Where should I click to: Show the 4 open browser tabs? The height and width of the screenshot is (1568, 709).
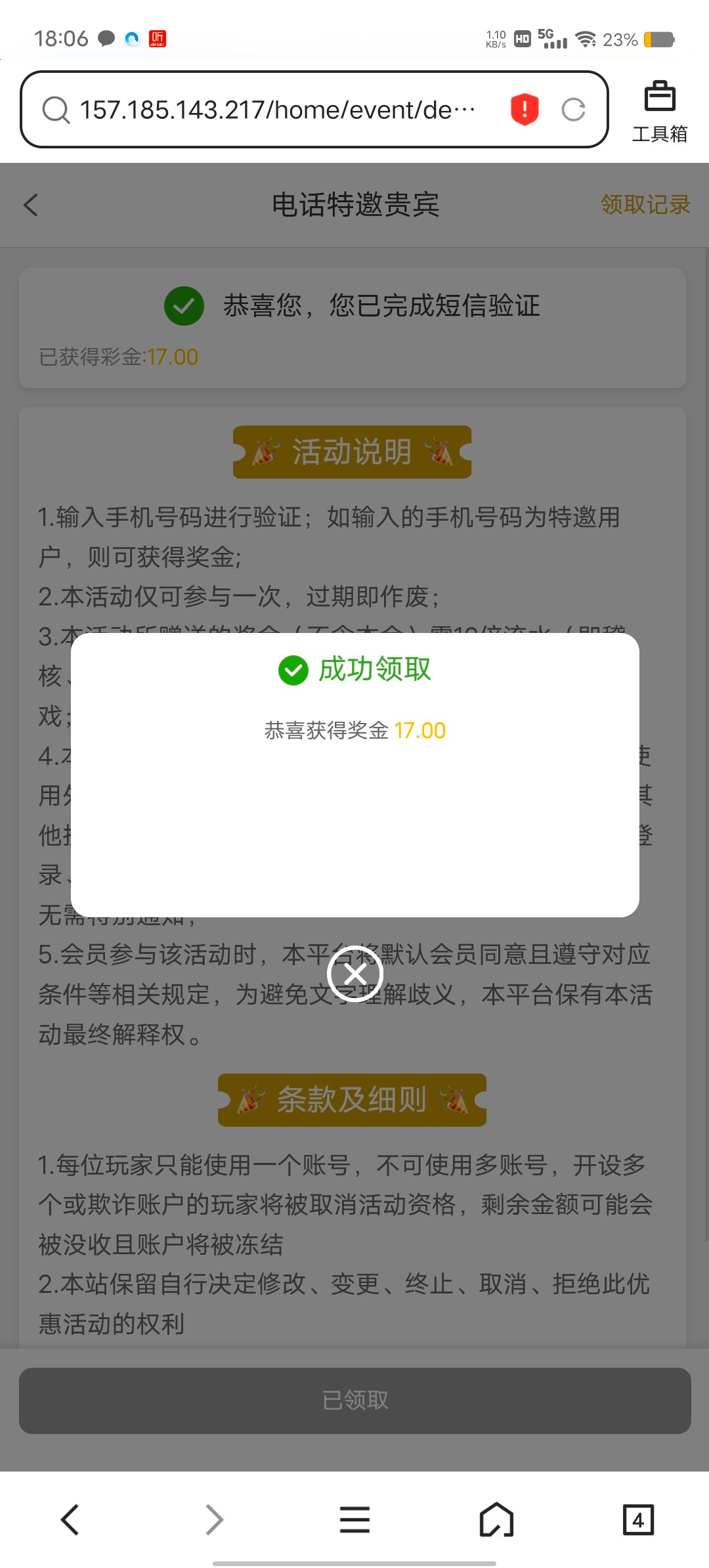637,1519
